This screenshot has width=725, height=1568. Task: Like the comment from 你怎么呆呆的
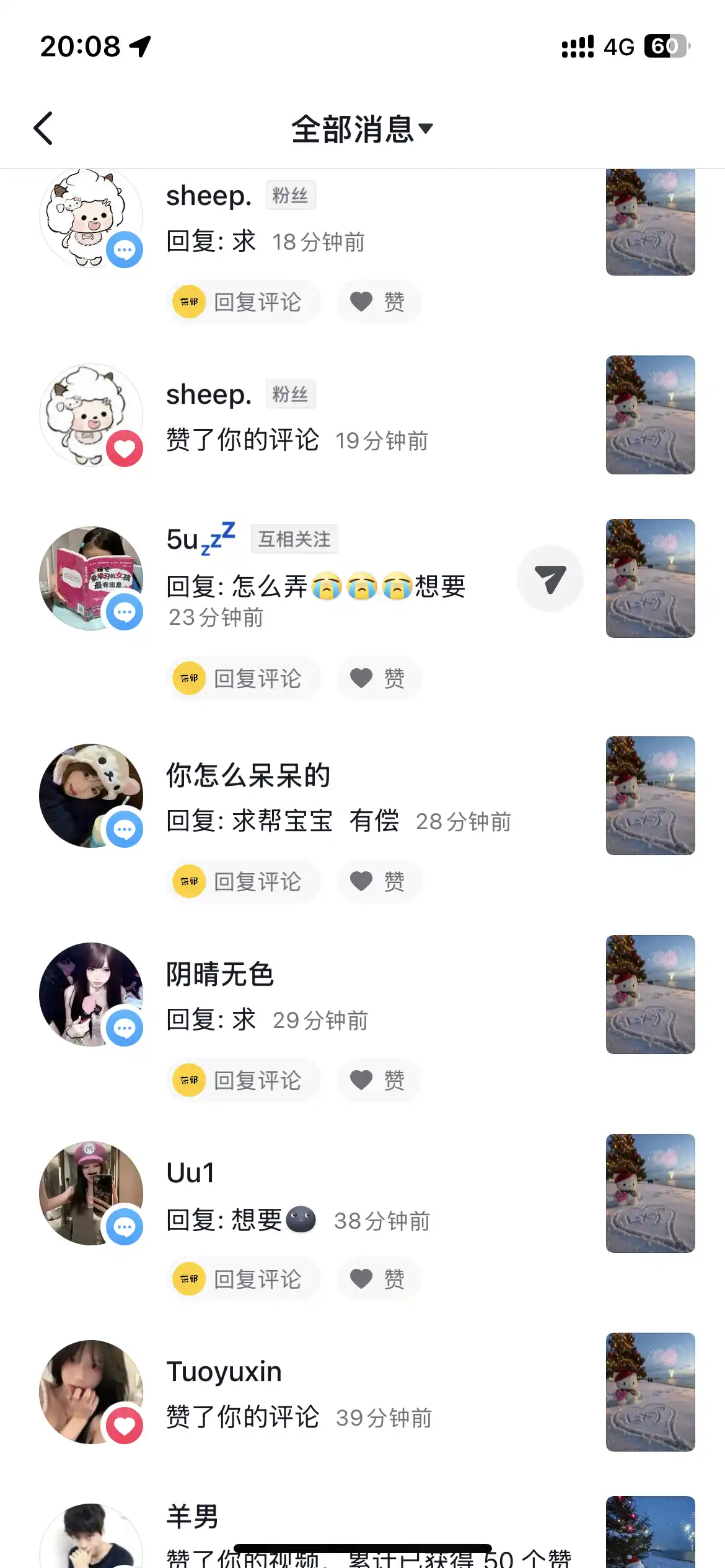(x=379, y=882)
